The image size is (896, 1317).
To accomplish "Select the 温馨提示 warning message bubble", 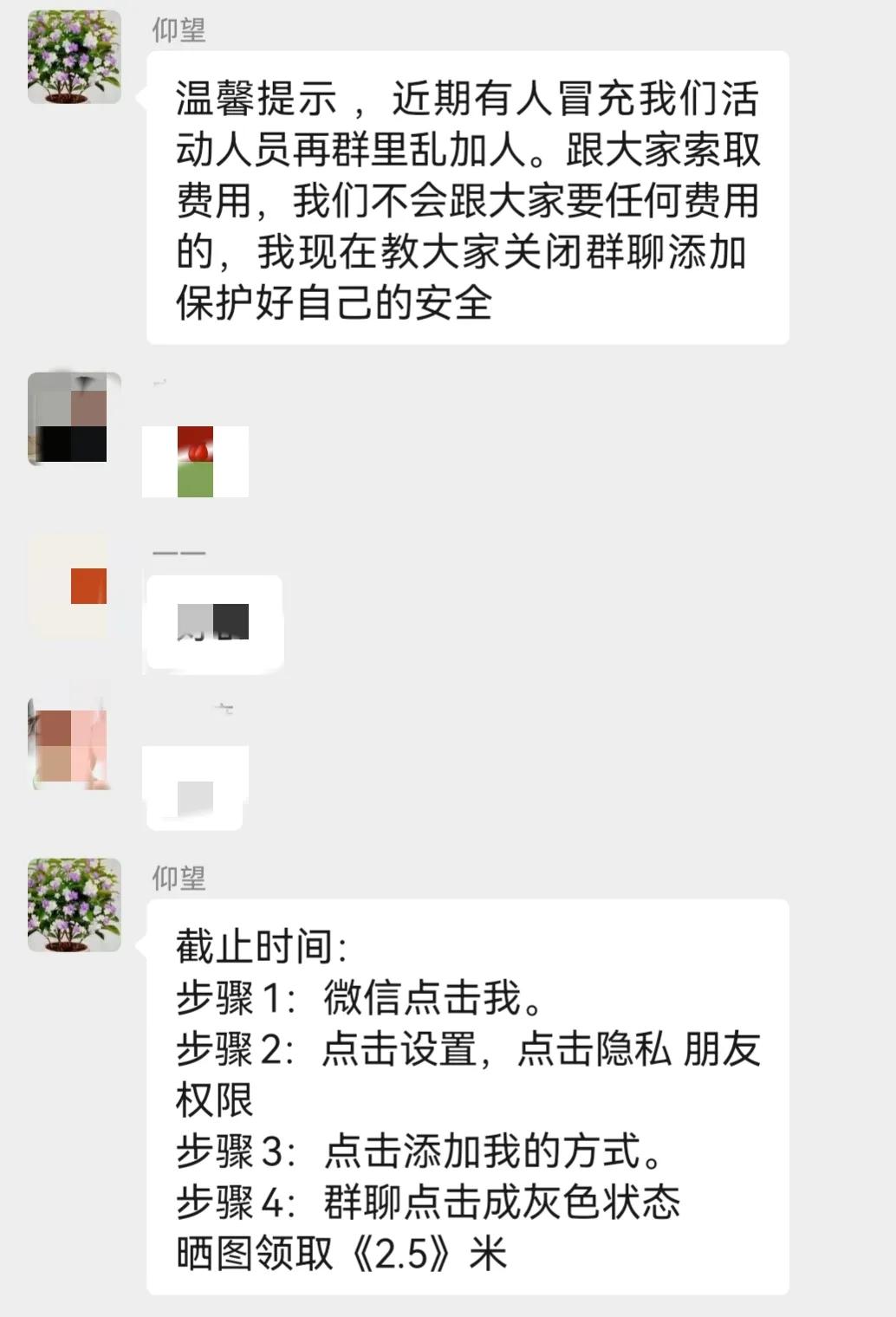I will tap(472, 197).
